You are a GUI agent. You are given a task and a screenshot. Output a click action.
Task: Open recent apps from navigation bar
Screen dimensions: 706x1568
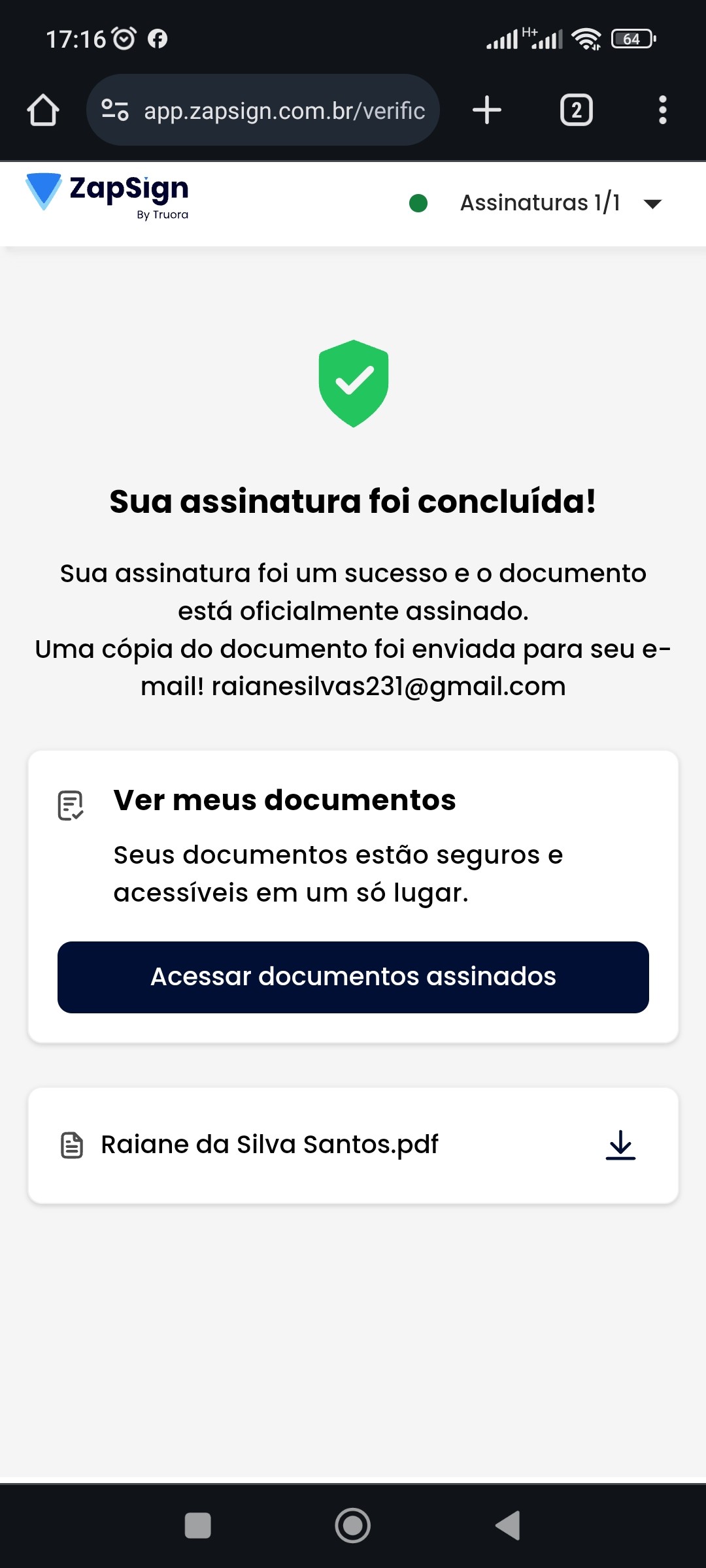pos(198,1526)
